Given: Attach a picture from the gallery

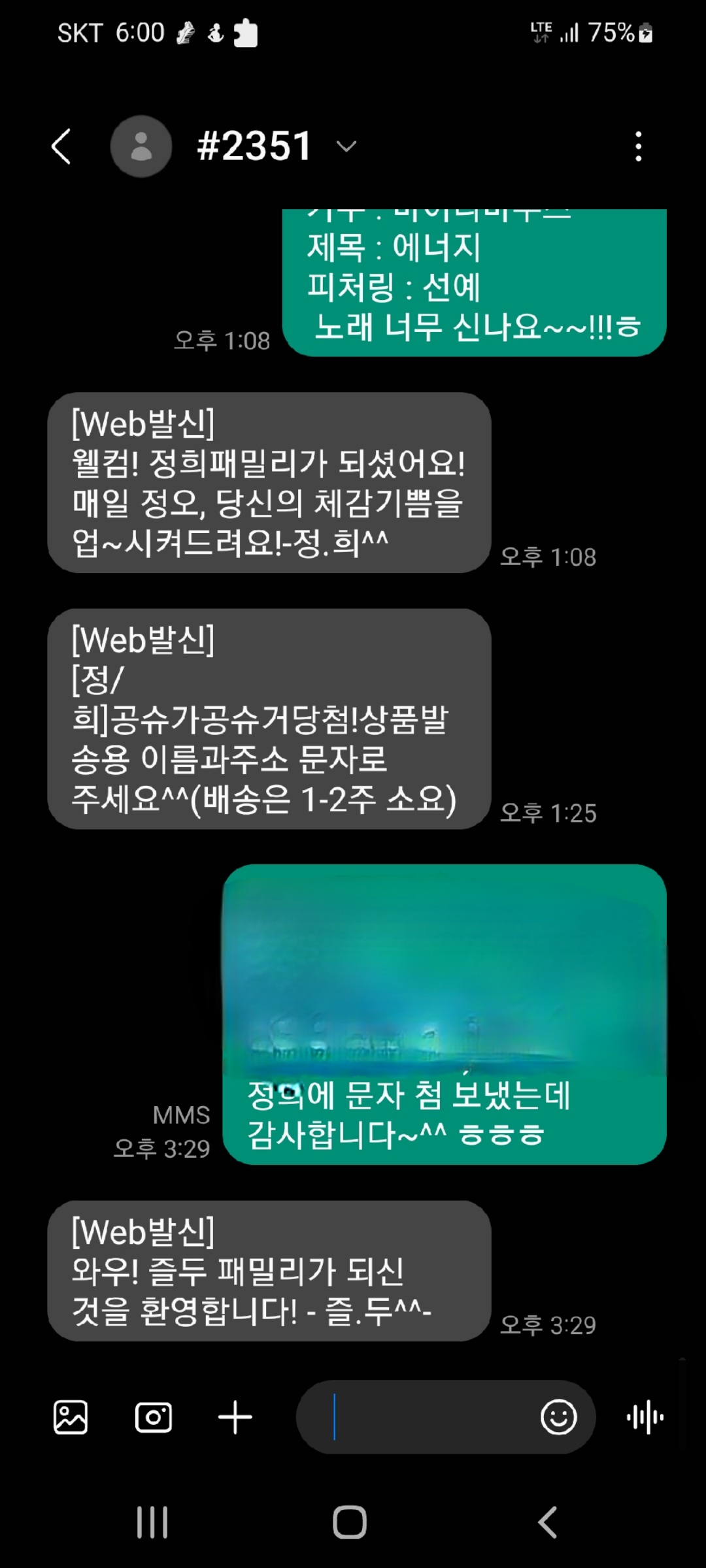Looking at the screenshot, I should [71, 1417].
